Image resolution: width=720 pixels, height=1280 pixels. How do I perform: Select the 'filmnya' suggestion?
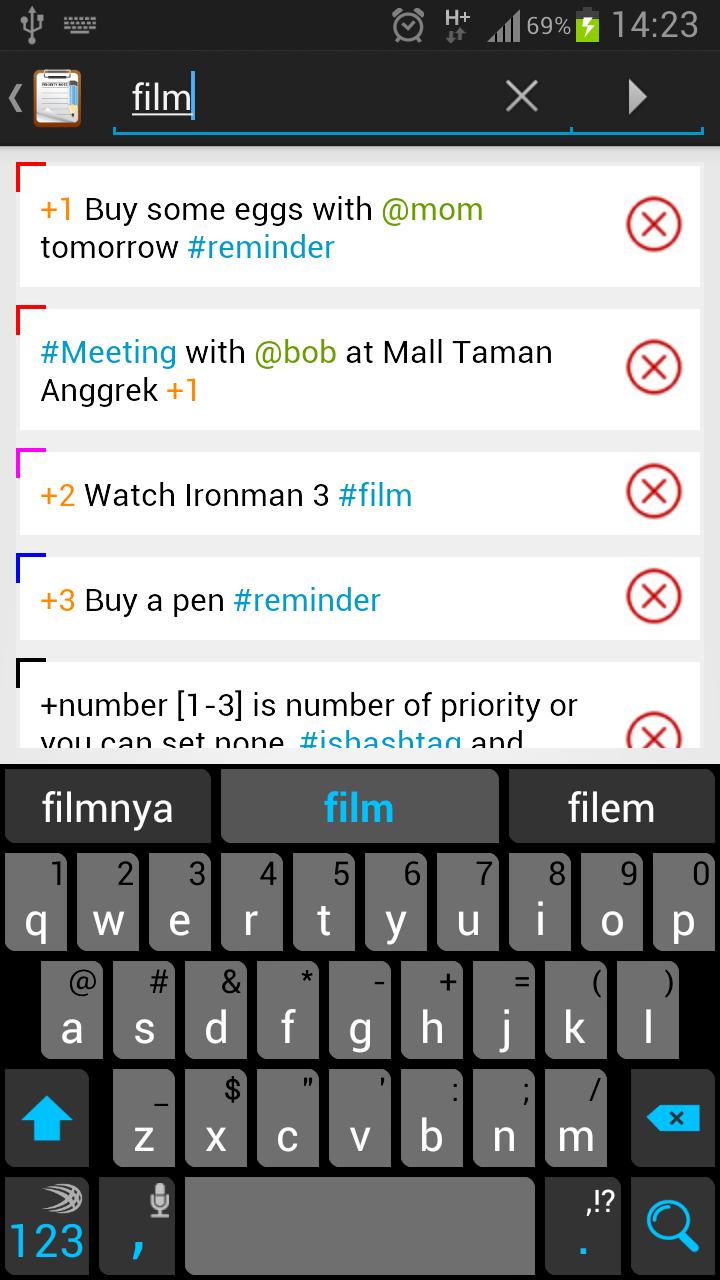pos(107,805)
